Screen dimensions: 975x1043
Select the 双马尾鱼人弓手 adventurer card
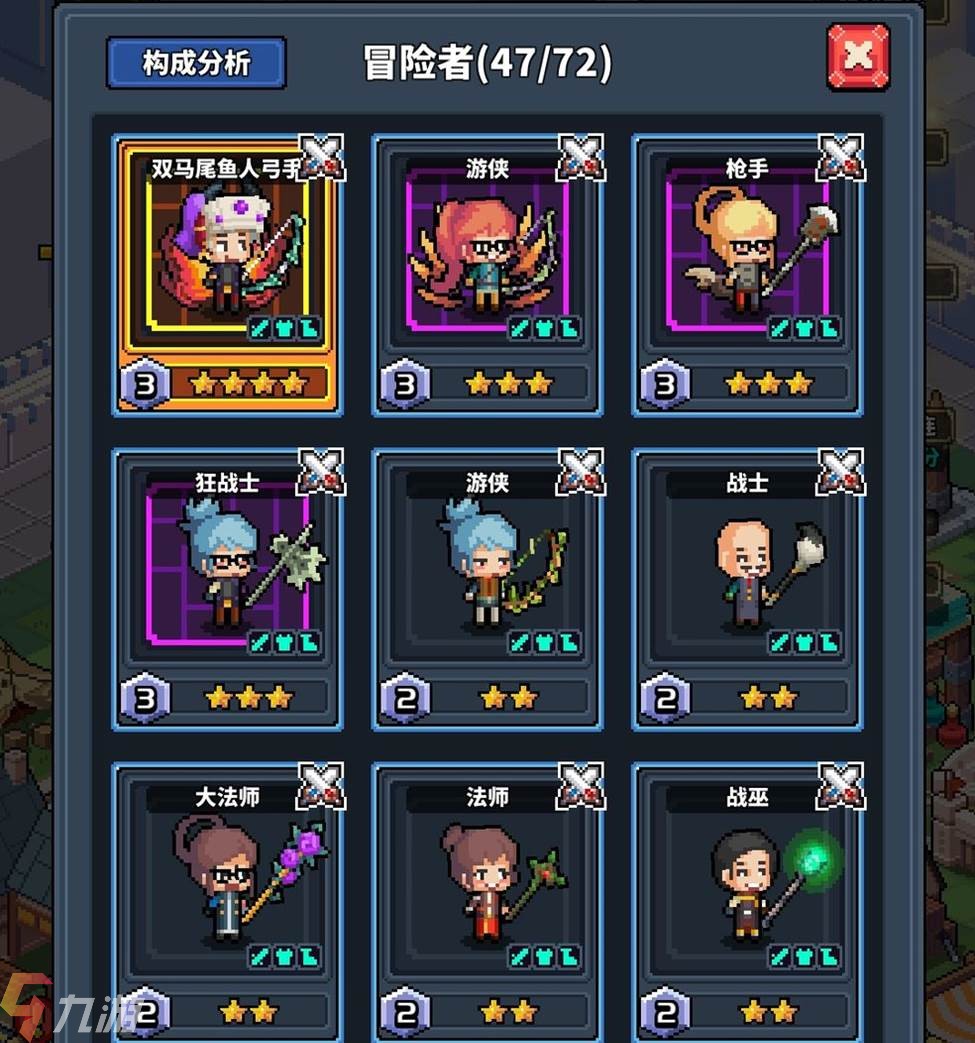pos(228,275)
